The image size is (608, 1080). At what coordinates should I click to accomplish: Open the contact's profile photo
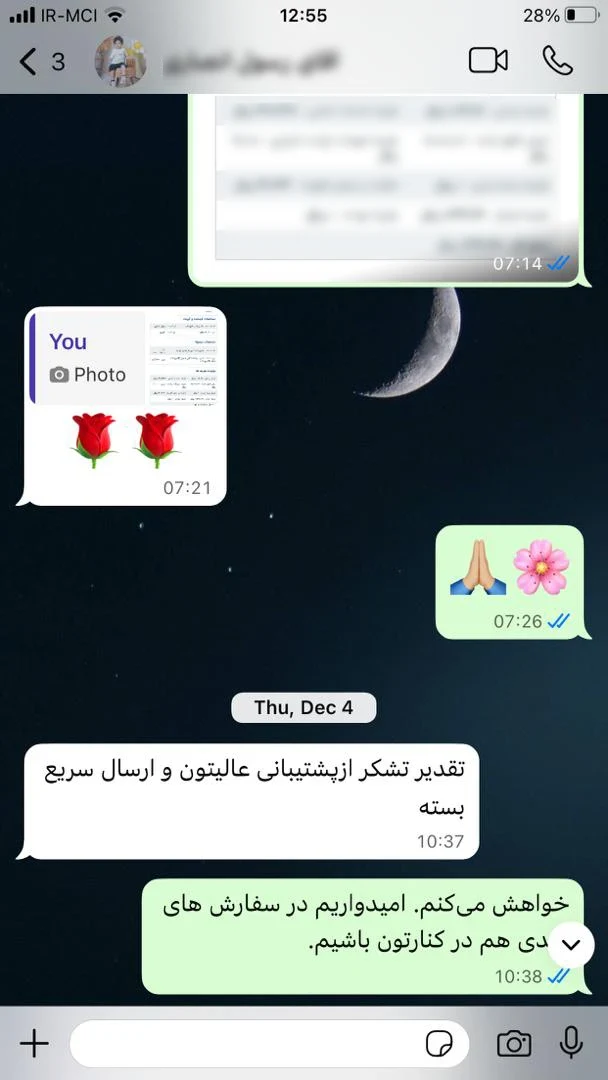[120, 61]
